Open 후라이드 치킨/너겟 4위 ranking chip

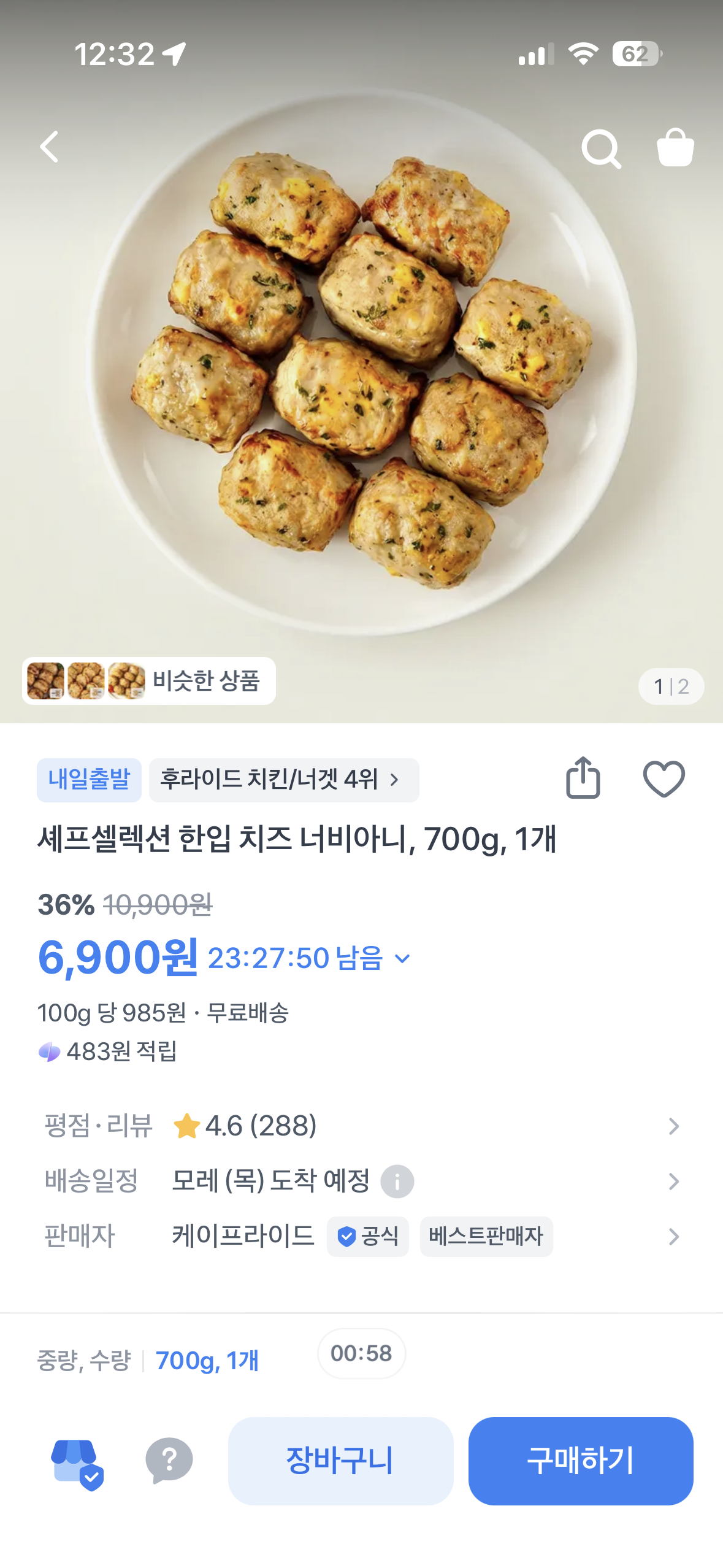click(x=284, y=780)
